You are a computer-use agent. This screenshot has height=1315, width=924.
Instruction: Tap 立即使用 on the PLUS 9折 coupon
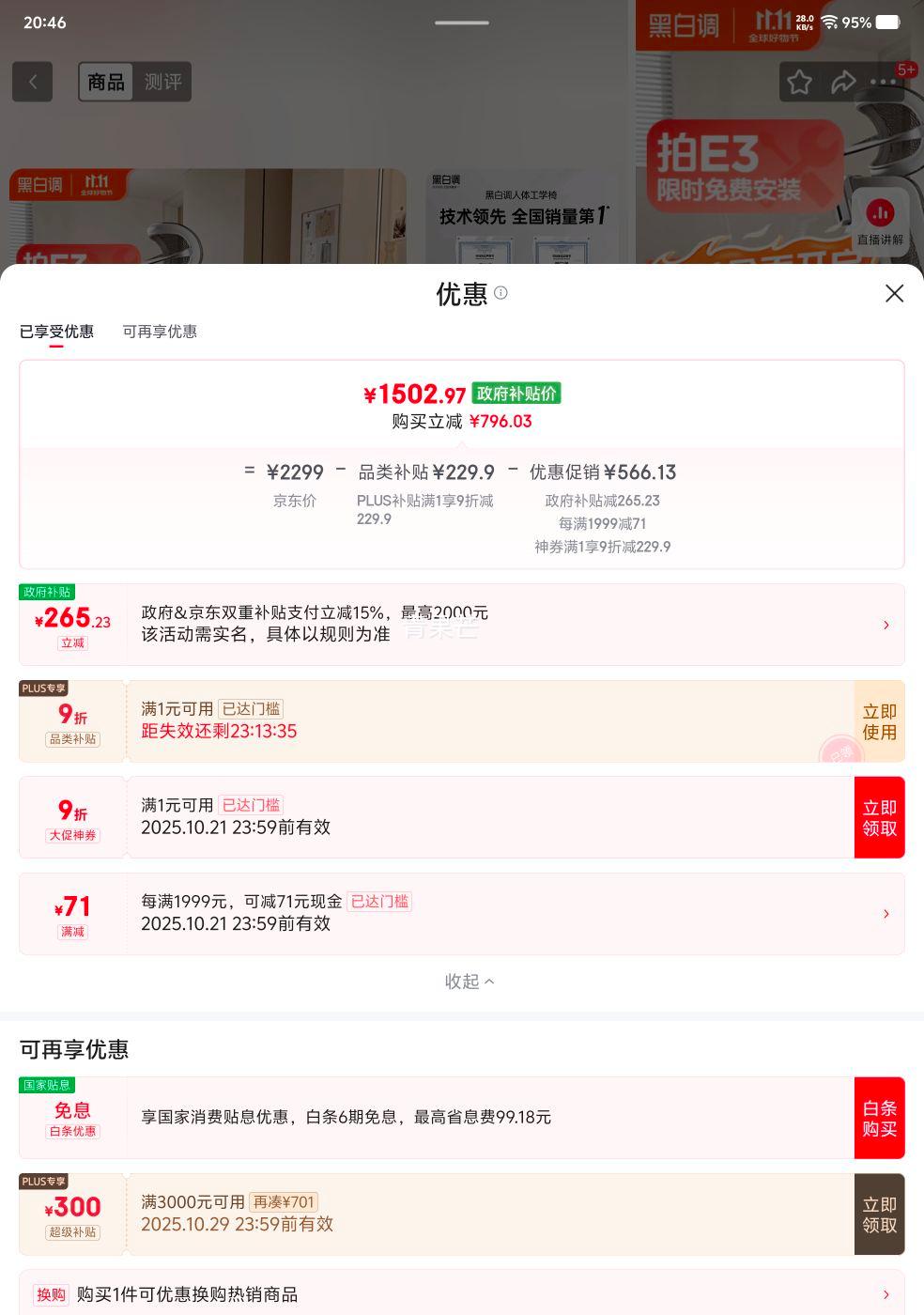[x=879, y=721]
